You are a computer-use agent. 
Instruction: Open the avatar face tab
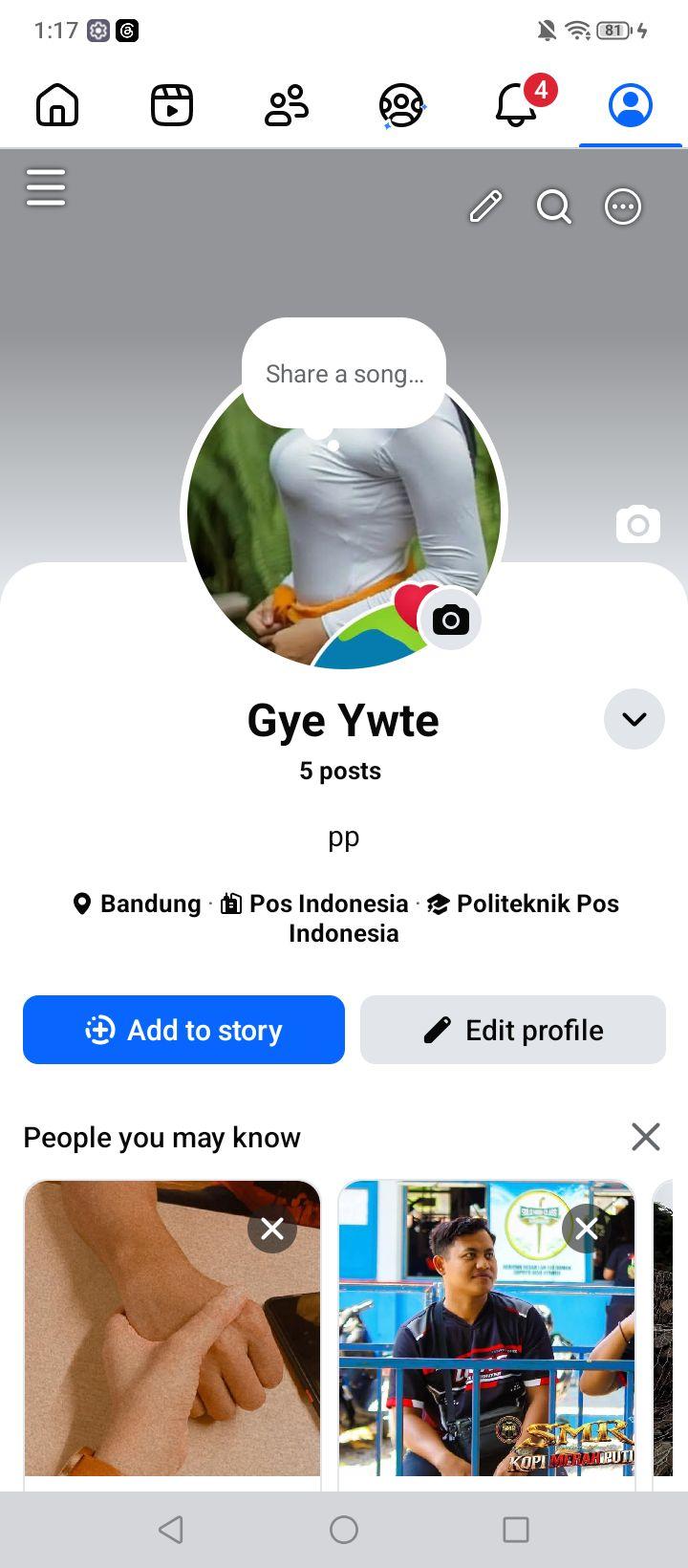(401, 105)
